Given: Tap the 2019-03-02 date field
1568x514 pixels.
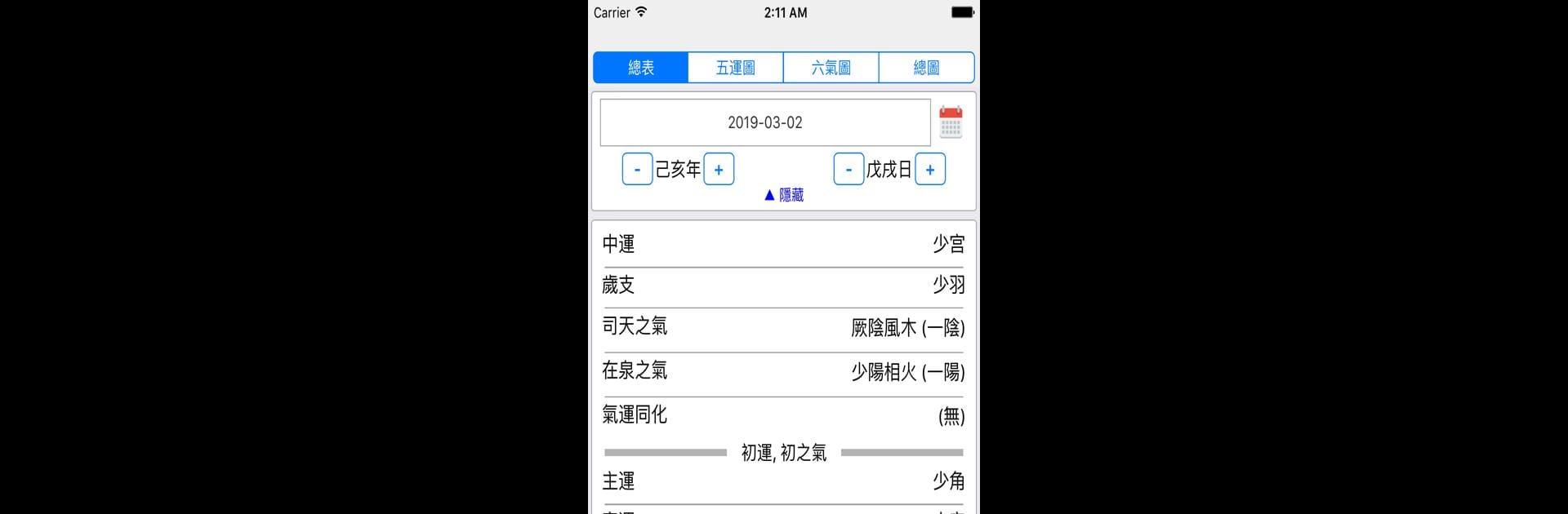Looking at the screenshot, I should pyautogui.click(x=764, y=122).
